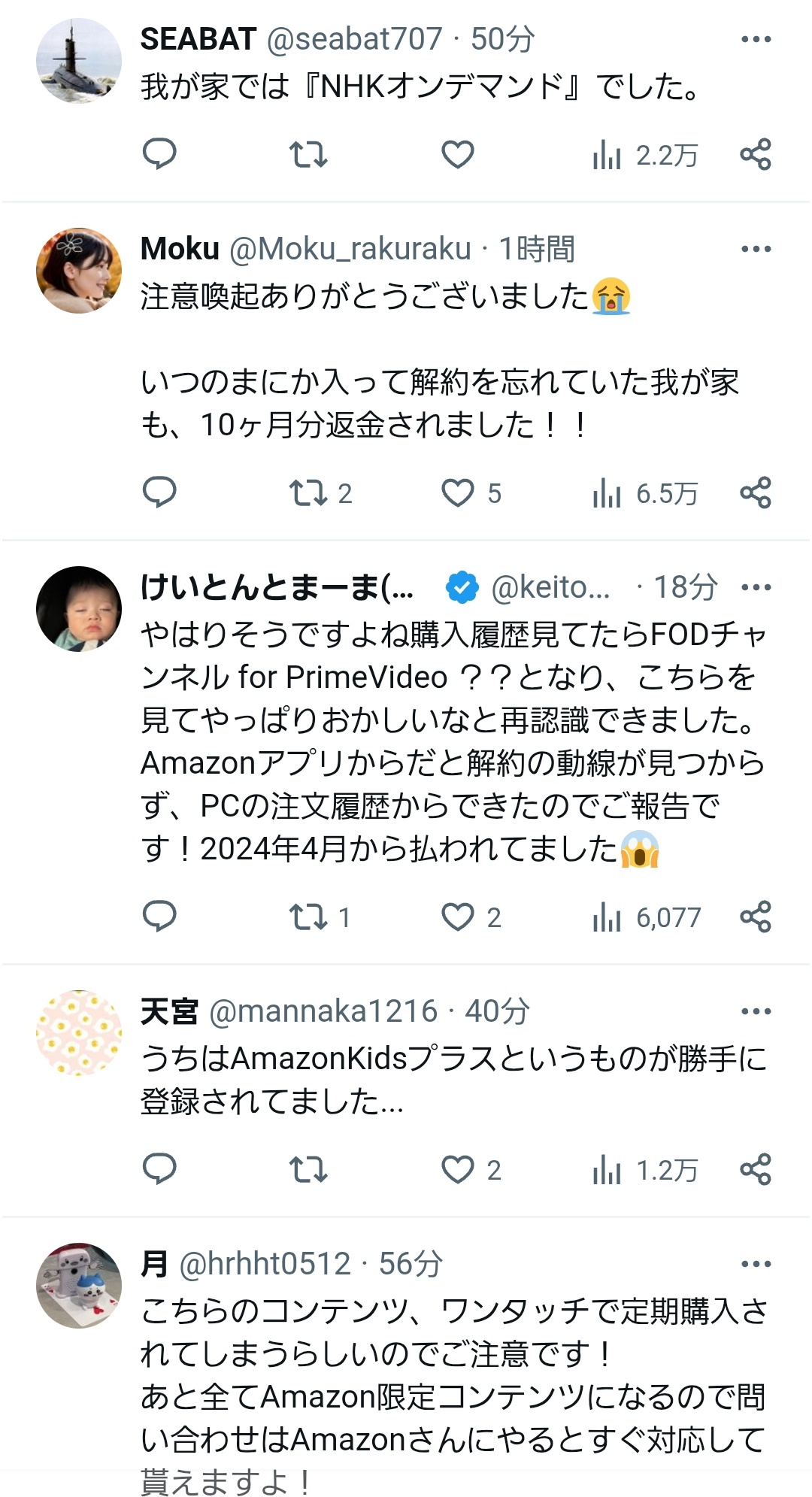Like Moku's reply
The width and height of the screenshot is (812, 1497).
[x=471, y=493]
